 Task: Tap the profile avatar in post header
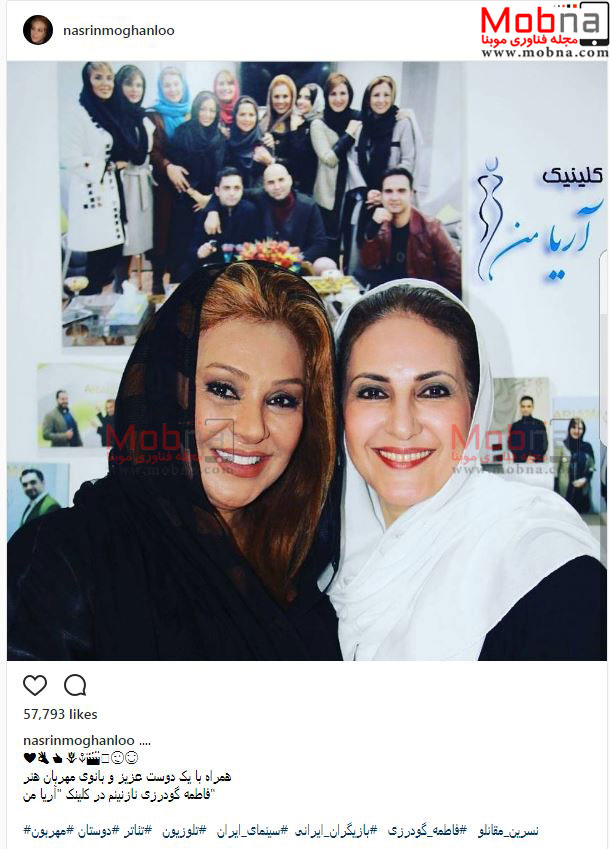(39, 31)
